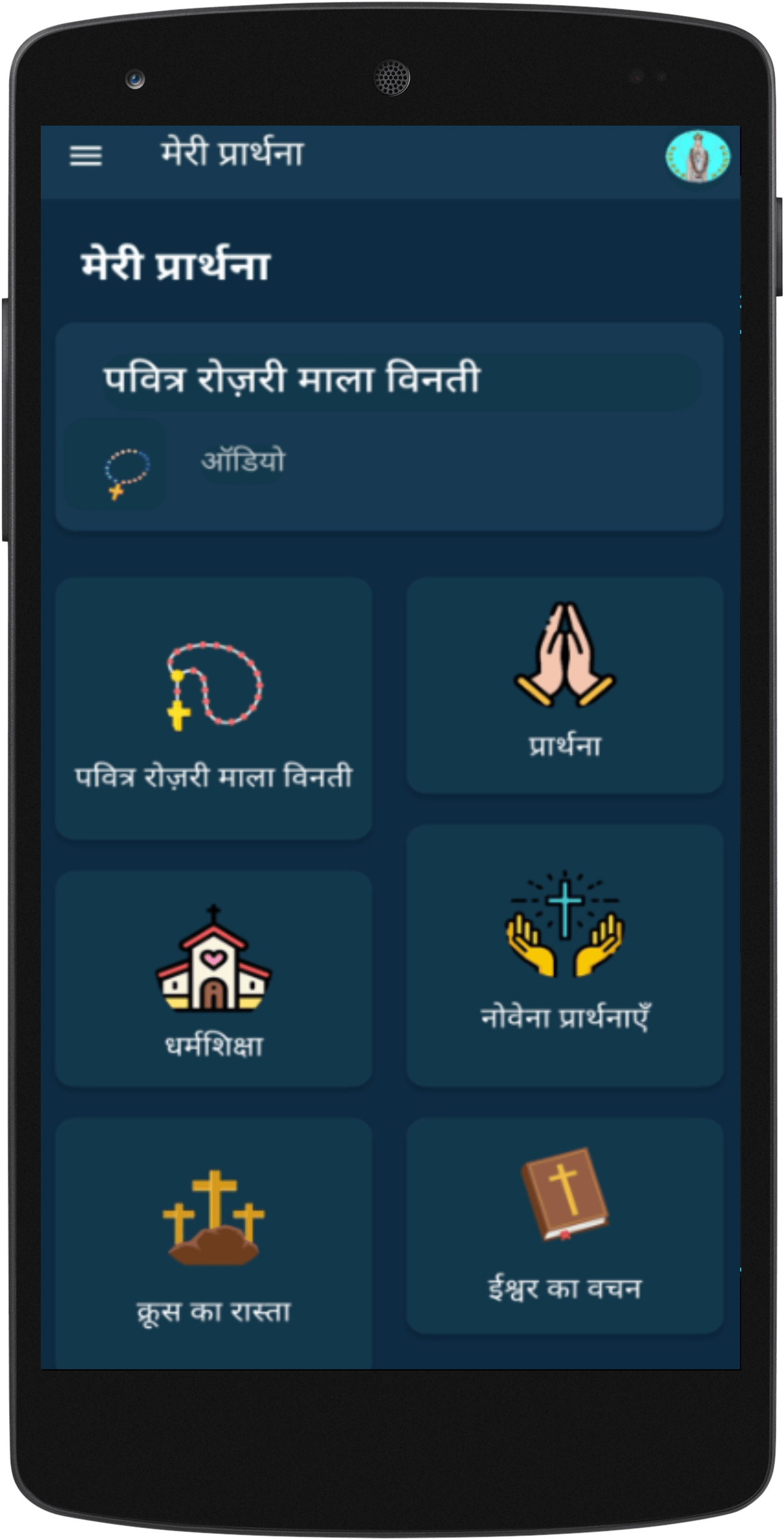The width and height of the screenshot is (784, 1539).
Task: Open the hamburger drawer menu
Action: [x=85, y=156]
